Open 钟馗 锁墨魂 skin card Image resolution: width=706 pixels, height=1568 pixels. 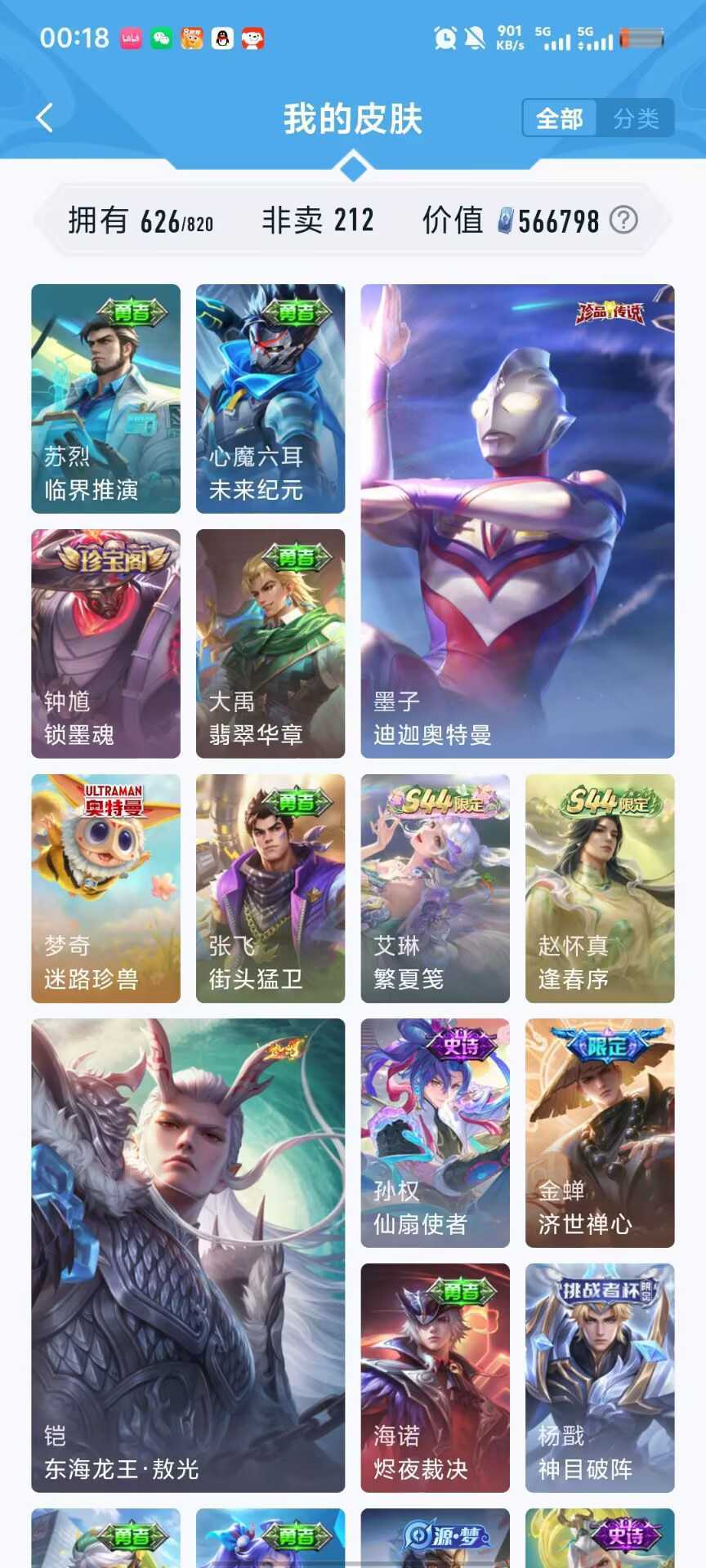pos(105,644)
